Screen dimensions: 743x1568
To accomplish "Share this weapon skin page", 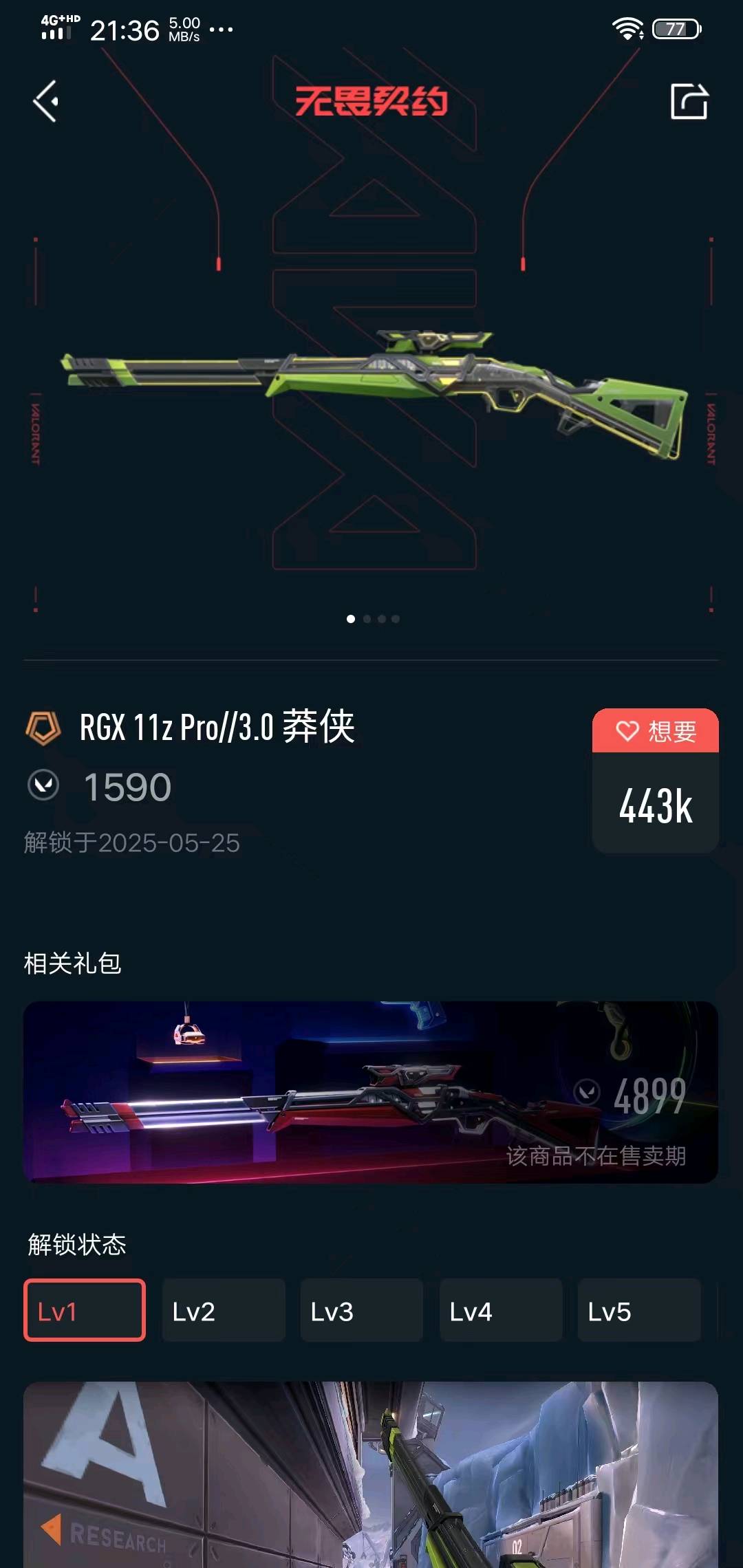I will 689,102.
